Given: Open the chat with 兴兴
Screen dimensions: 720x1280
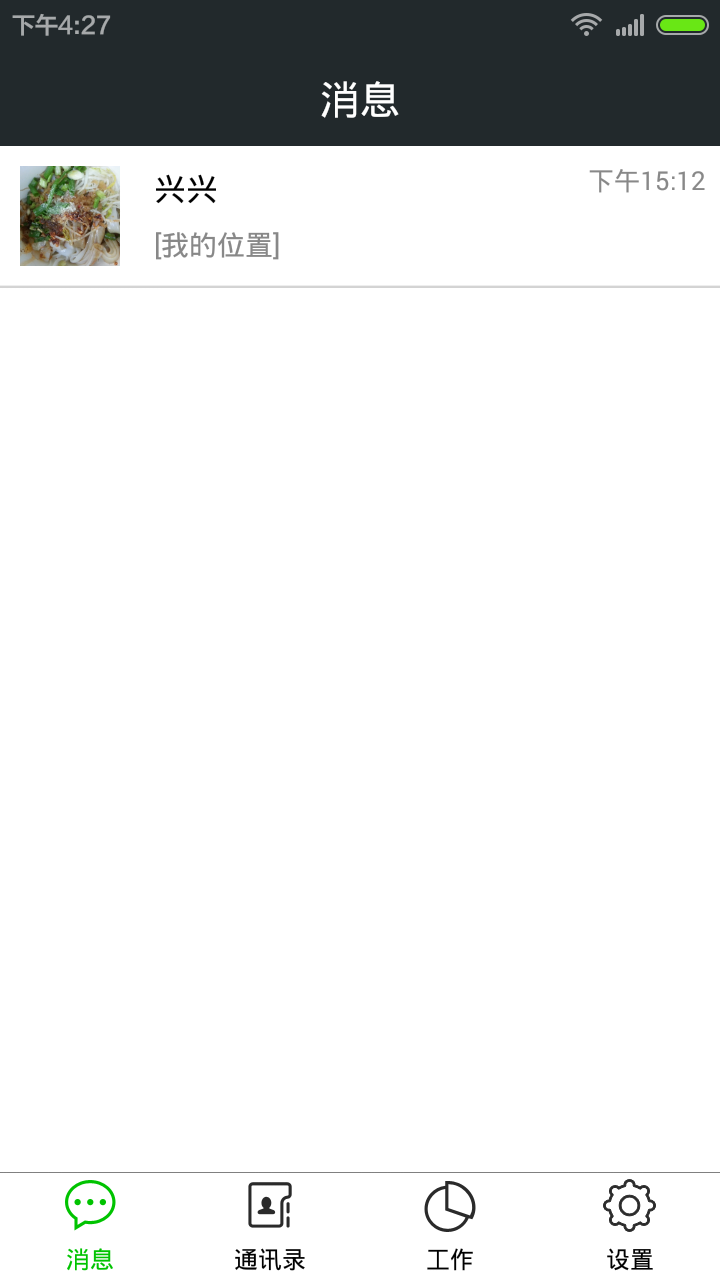Looking at the screenshot, I should (360, 216).
